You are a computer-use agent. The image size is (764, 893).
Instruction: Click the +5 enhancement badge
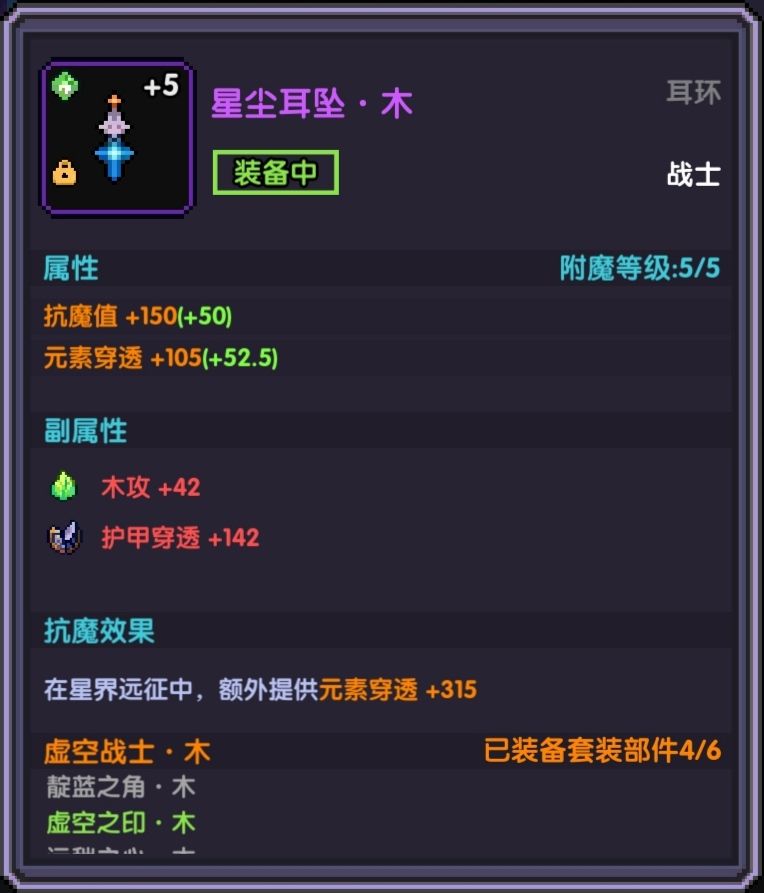[160, 85]
